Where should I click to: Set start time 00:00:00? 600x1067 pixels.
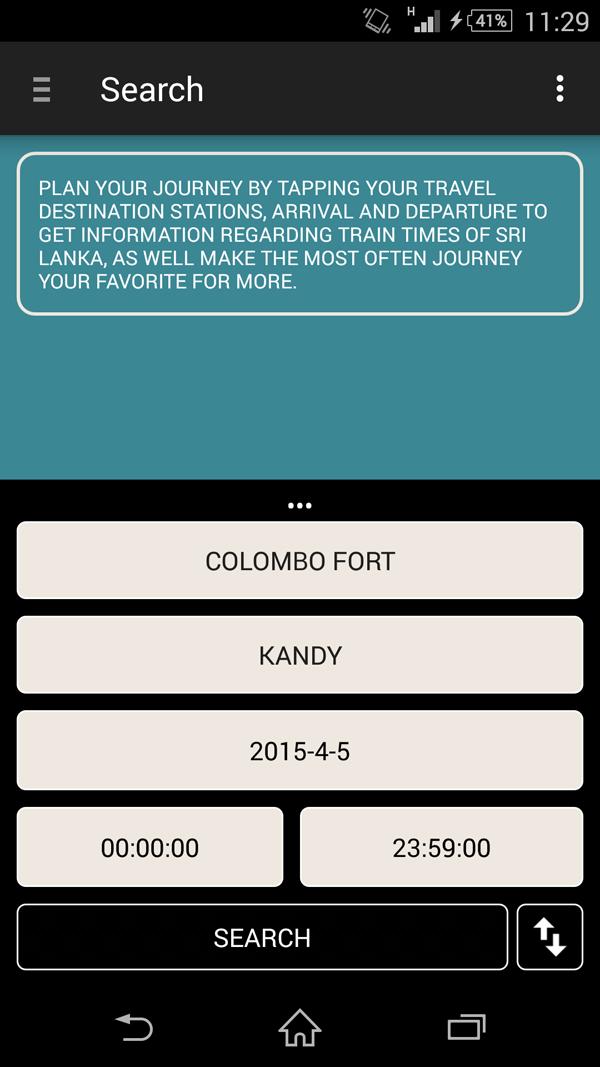pos(150,848)
